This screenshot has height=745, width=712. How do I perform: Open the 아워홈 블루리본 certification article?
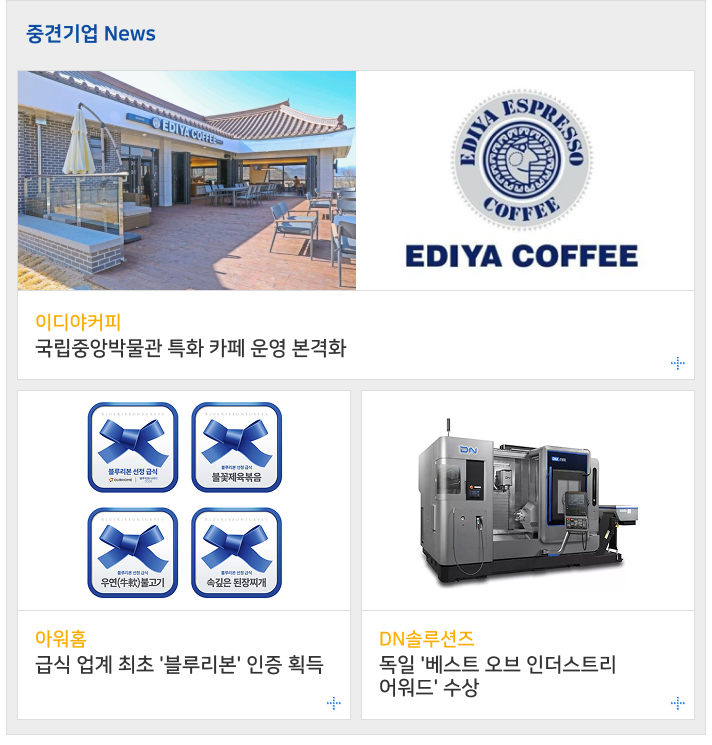180,665
